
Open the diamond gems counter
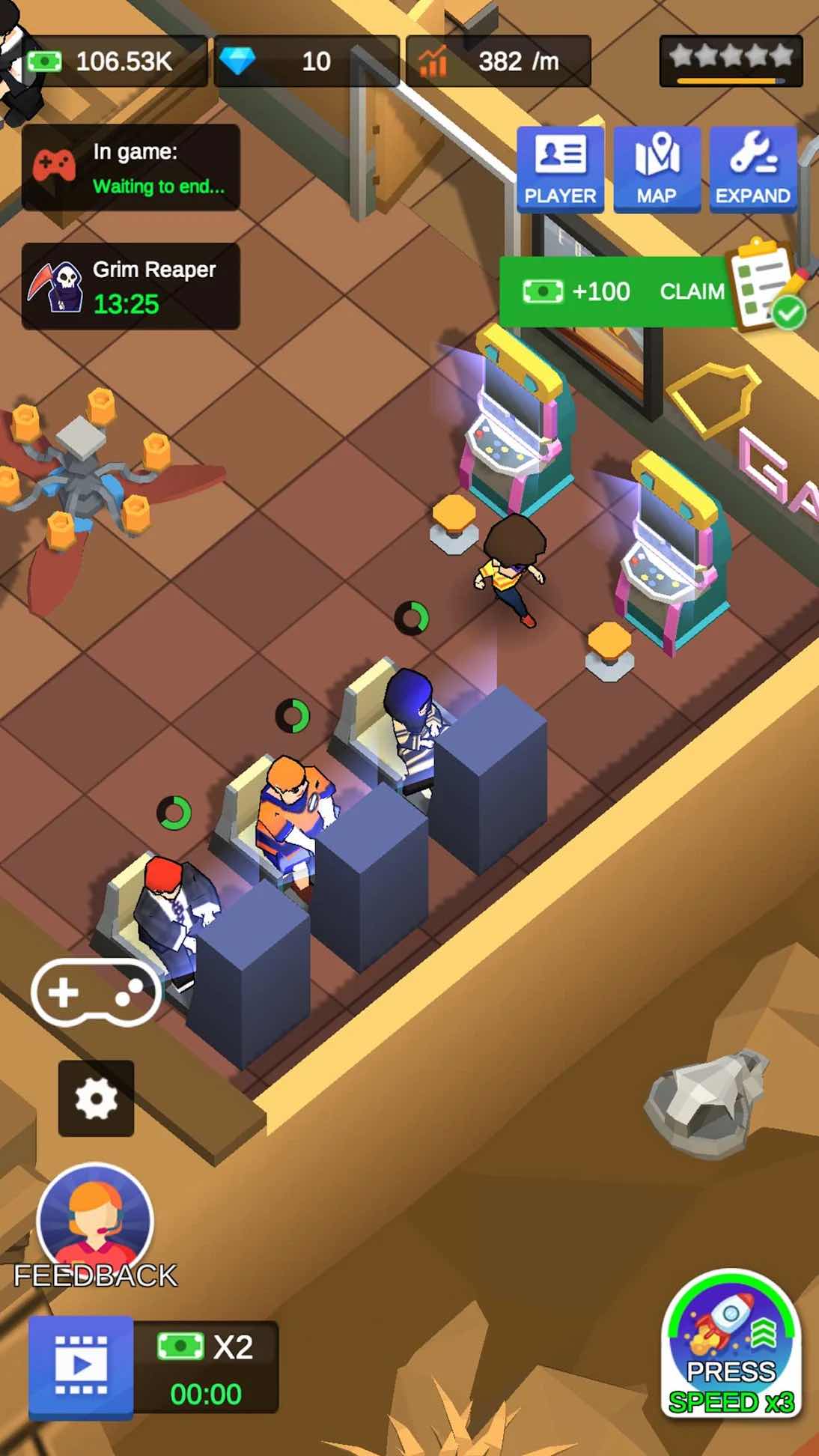coord(306,61)
